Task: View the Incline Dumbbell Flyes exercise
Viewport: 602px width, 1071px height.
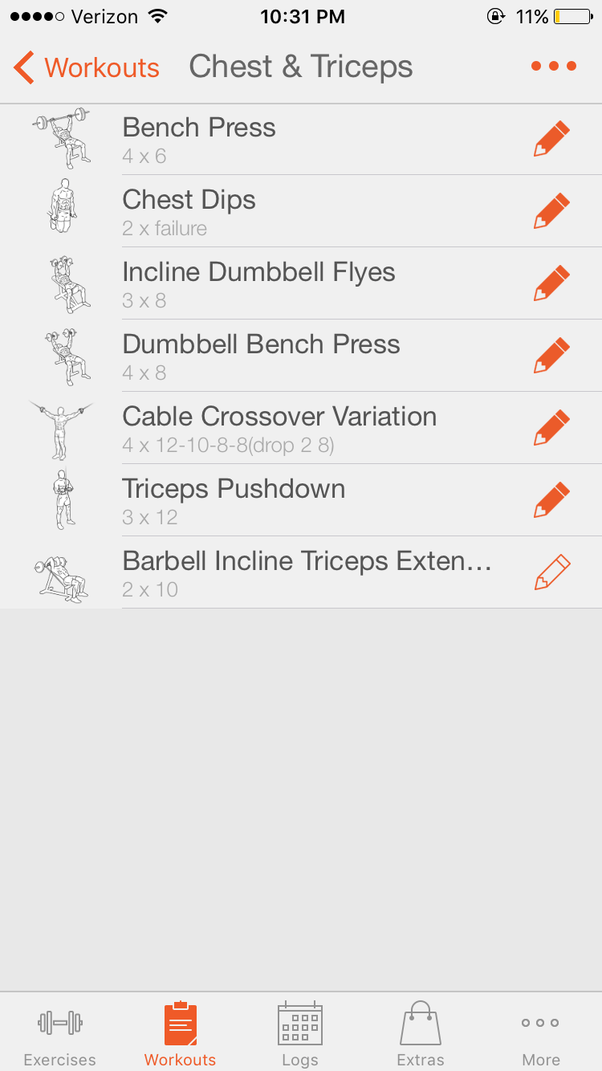Action: click(x=300, y=284)
